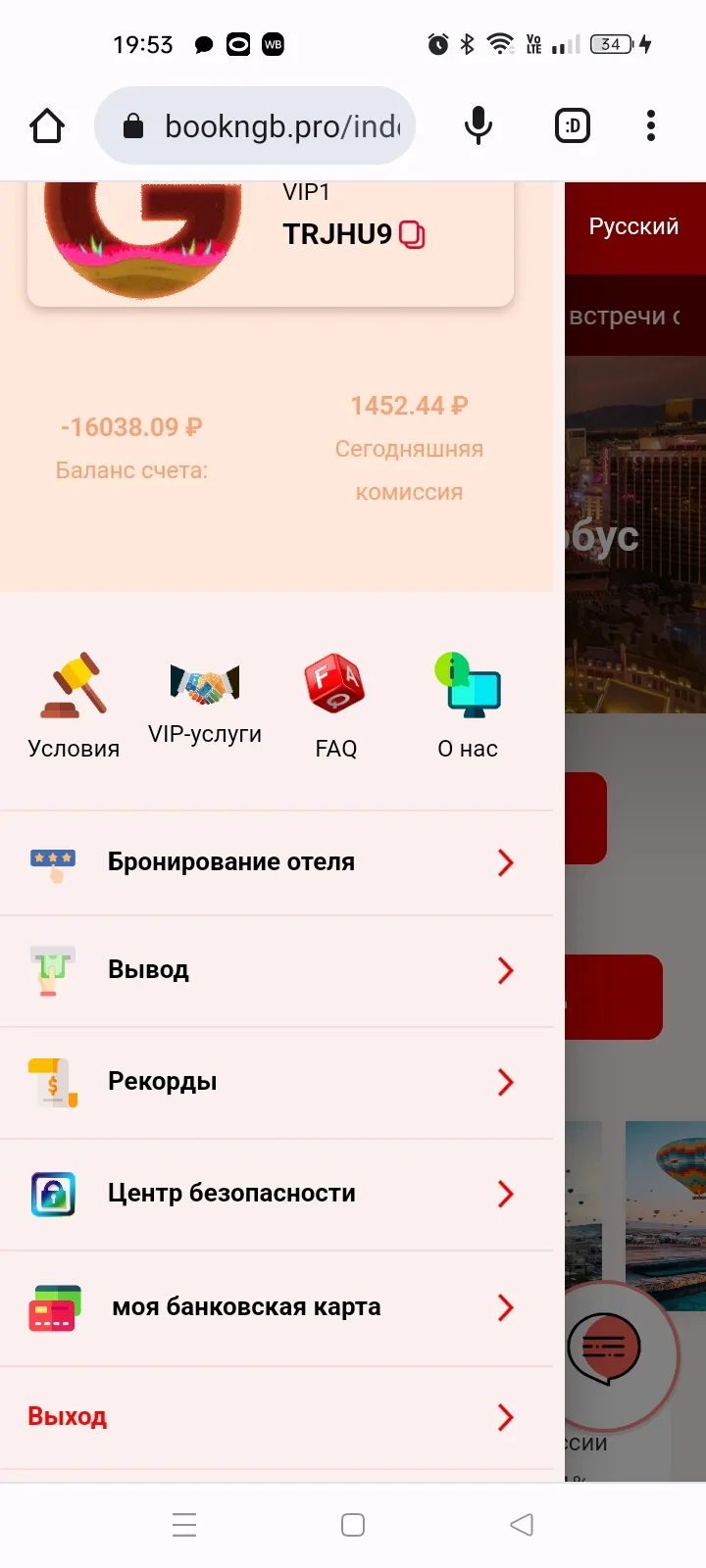Open Бронирование отеля

coord(277,862)
